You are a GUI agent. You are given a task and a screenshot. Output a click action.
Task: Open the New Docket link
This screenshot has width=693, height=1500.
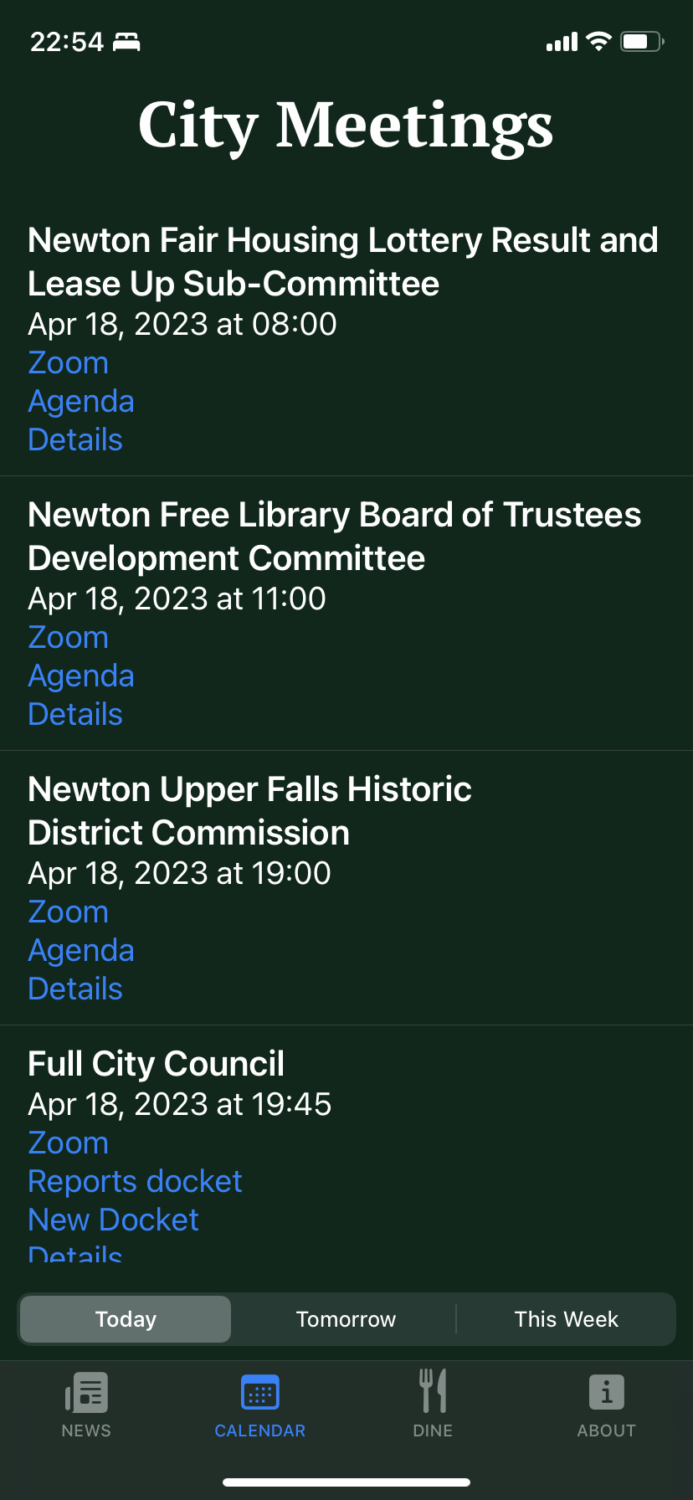(x=113, y=1220)
